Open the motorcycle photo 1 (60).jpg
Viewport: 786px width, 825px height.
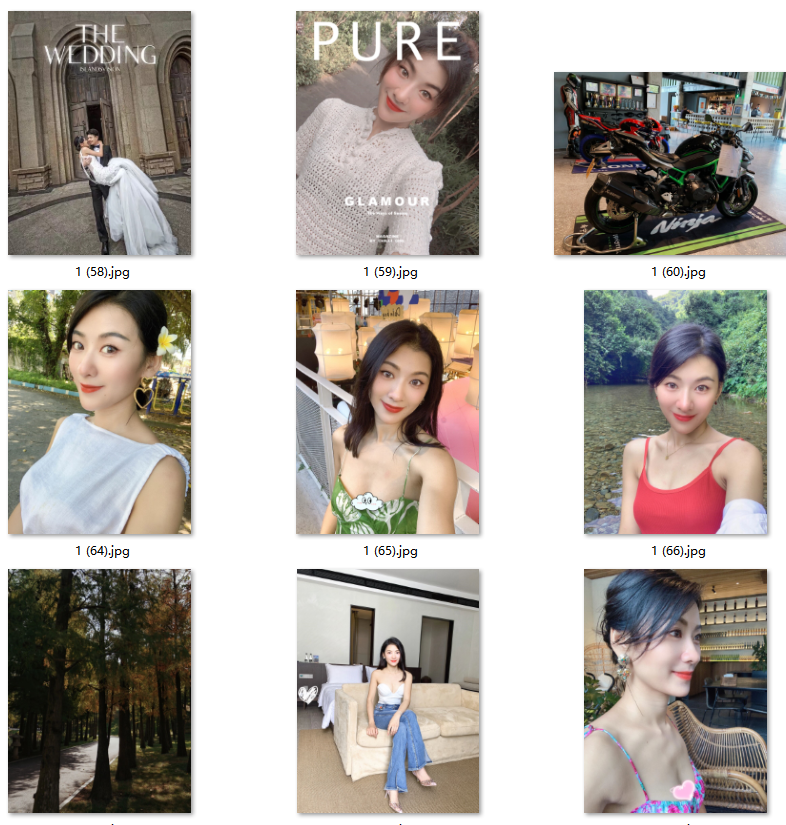coord(670,163)
